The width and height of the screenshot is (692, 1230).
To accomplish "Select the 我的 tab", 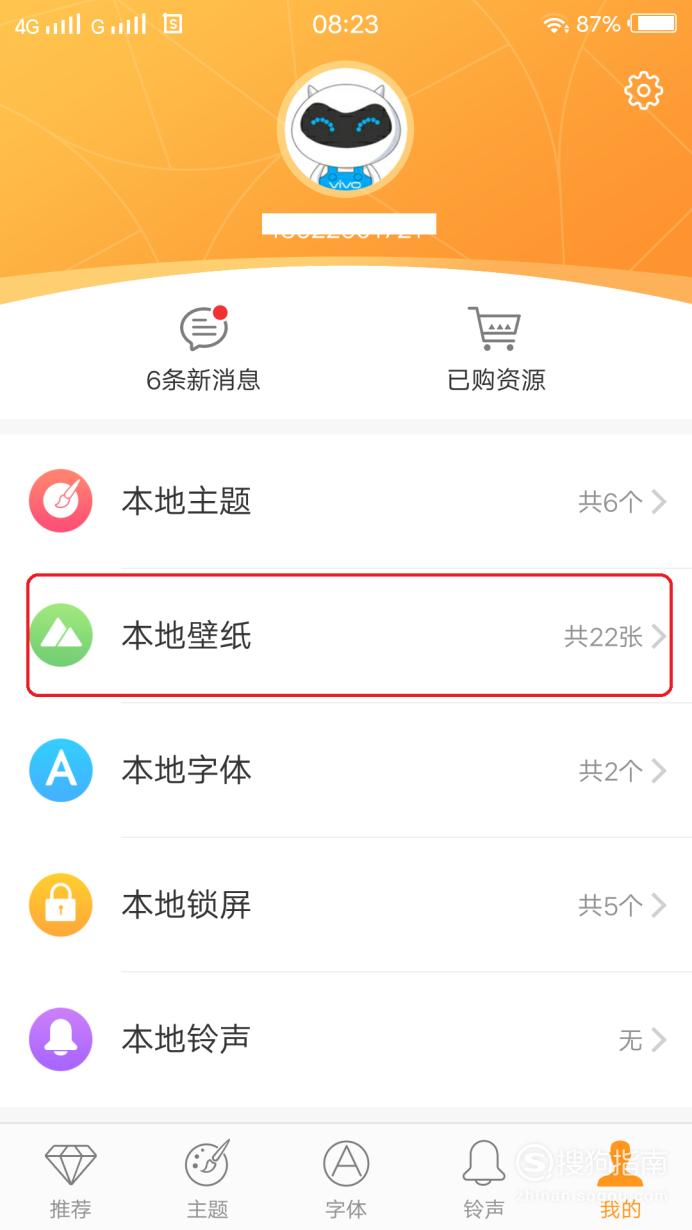I will (x=621, y=1178).
